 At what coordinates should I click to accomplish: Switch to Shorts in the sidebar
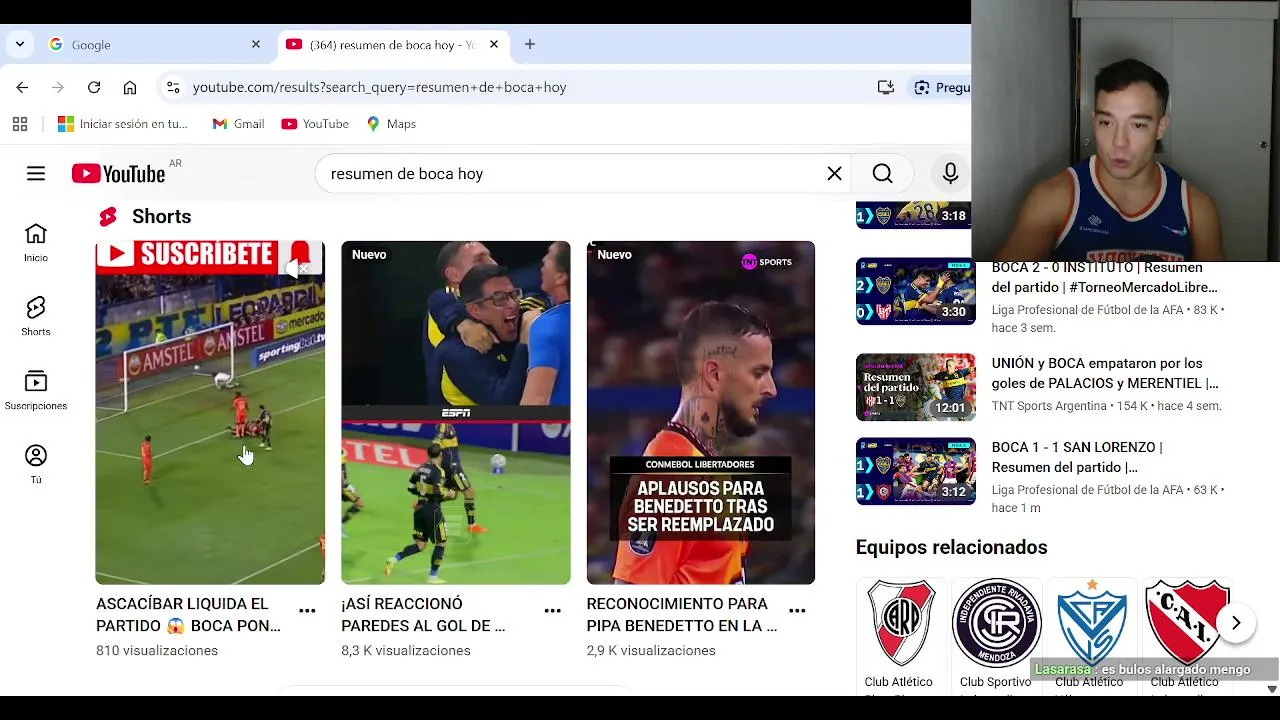click(x=36, y=316)
